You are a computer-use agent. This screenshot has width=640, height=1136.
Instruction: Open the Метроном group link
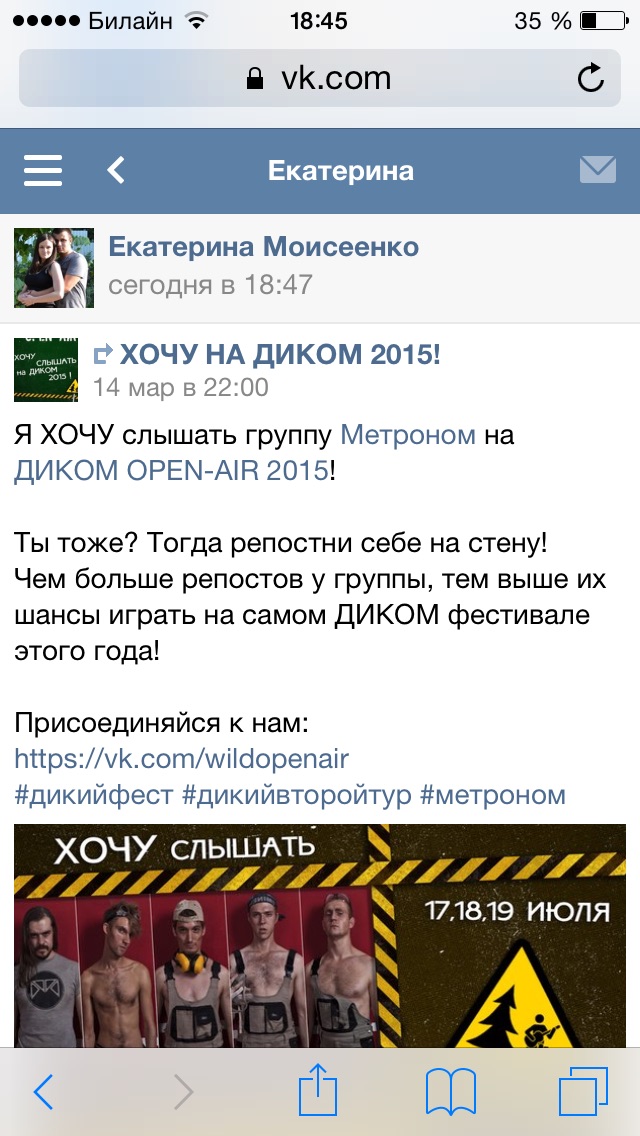pos(408,435)
